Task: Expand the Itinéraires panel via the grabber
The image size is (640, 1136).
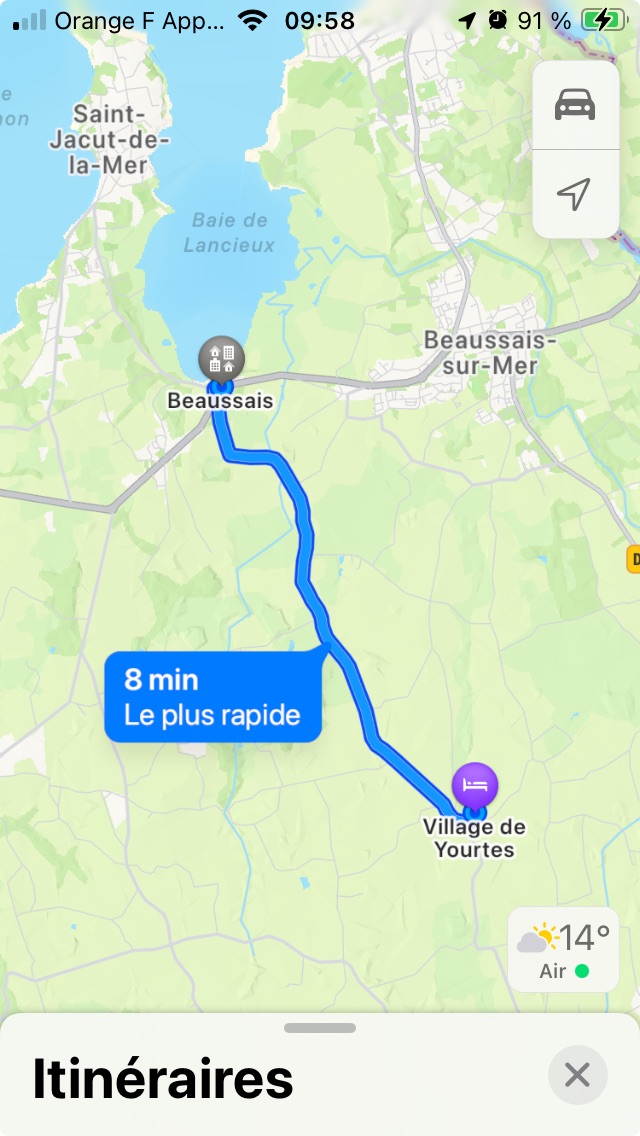Action: click(320, 1028)
